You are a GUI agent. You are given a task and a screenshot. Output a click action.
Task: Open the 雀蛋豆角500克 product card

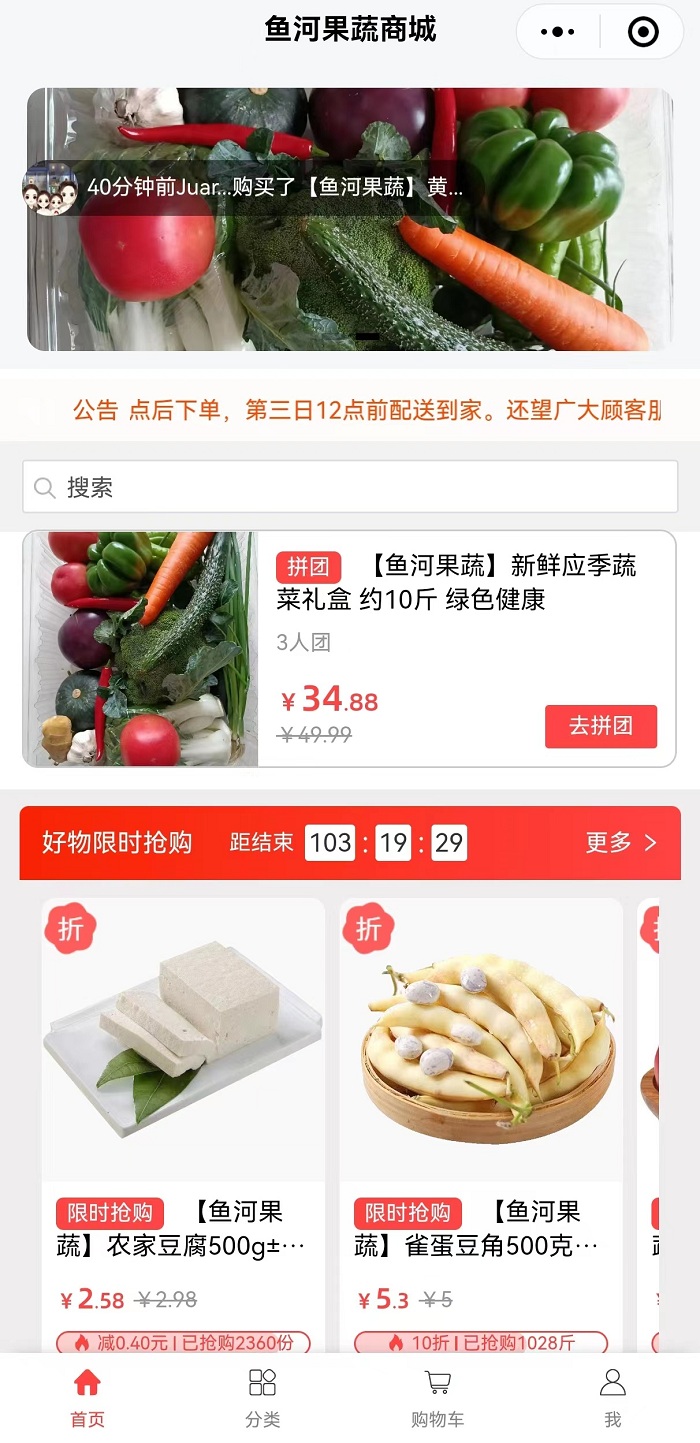[481, 1100]
